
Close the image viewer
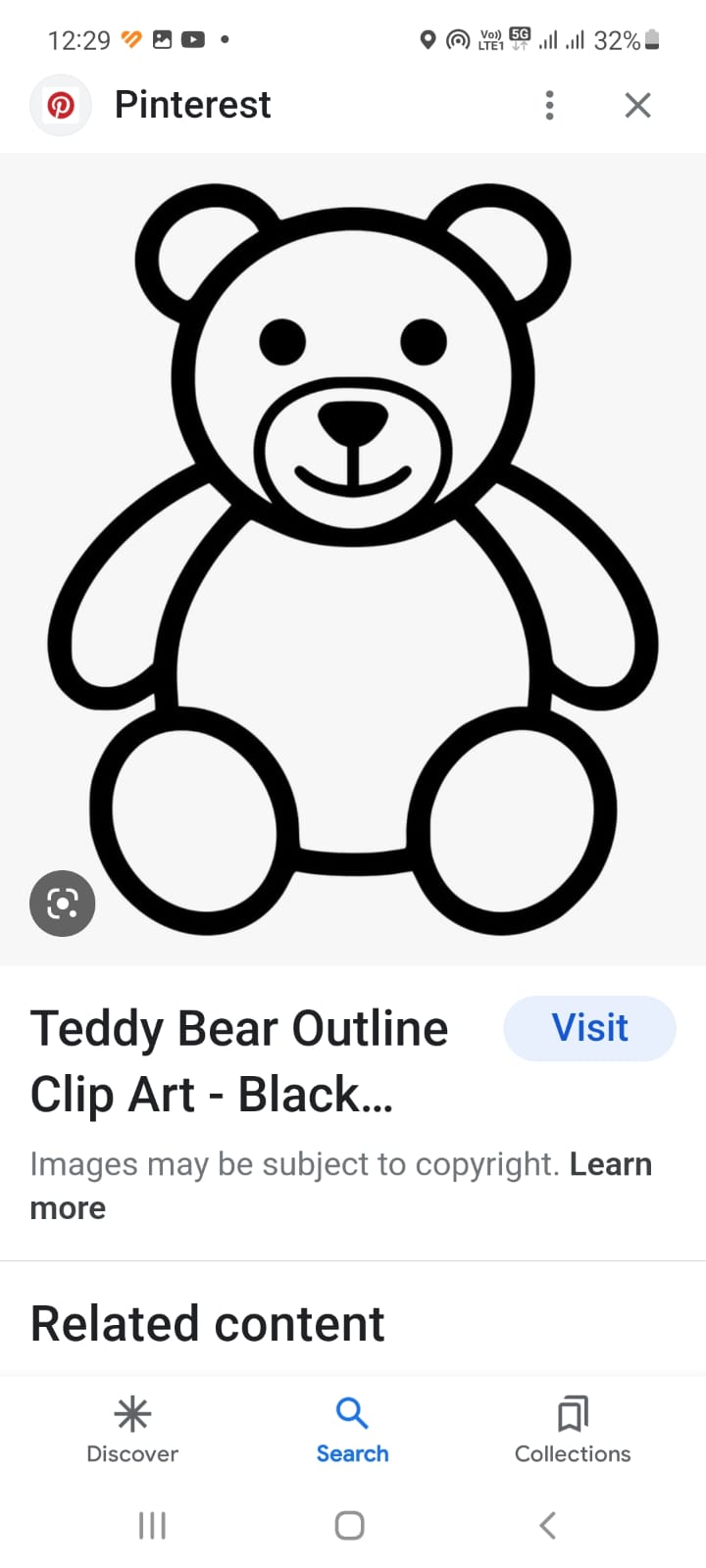click(x=637, y=105)
